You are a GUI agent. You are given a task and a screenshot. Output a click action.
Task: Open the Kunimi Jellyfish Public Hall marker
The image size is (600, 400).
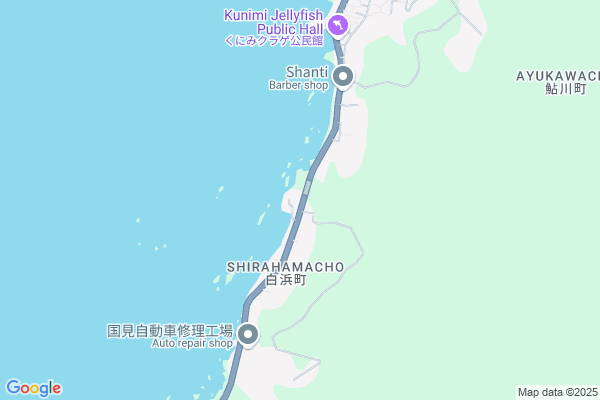(x=338, y=25)
